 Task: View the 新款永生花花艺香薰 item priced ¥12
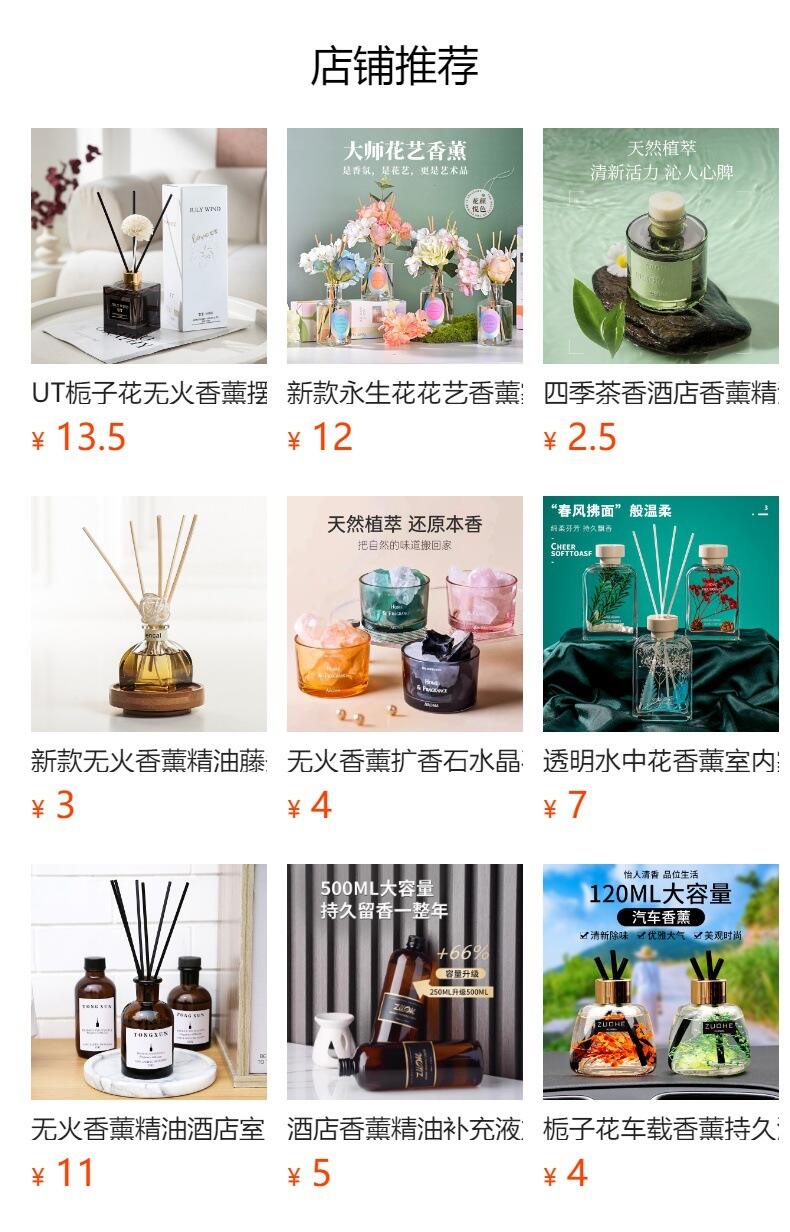404,246
